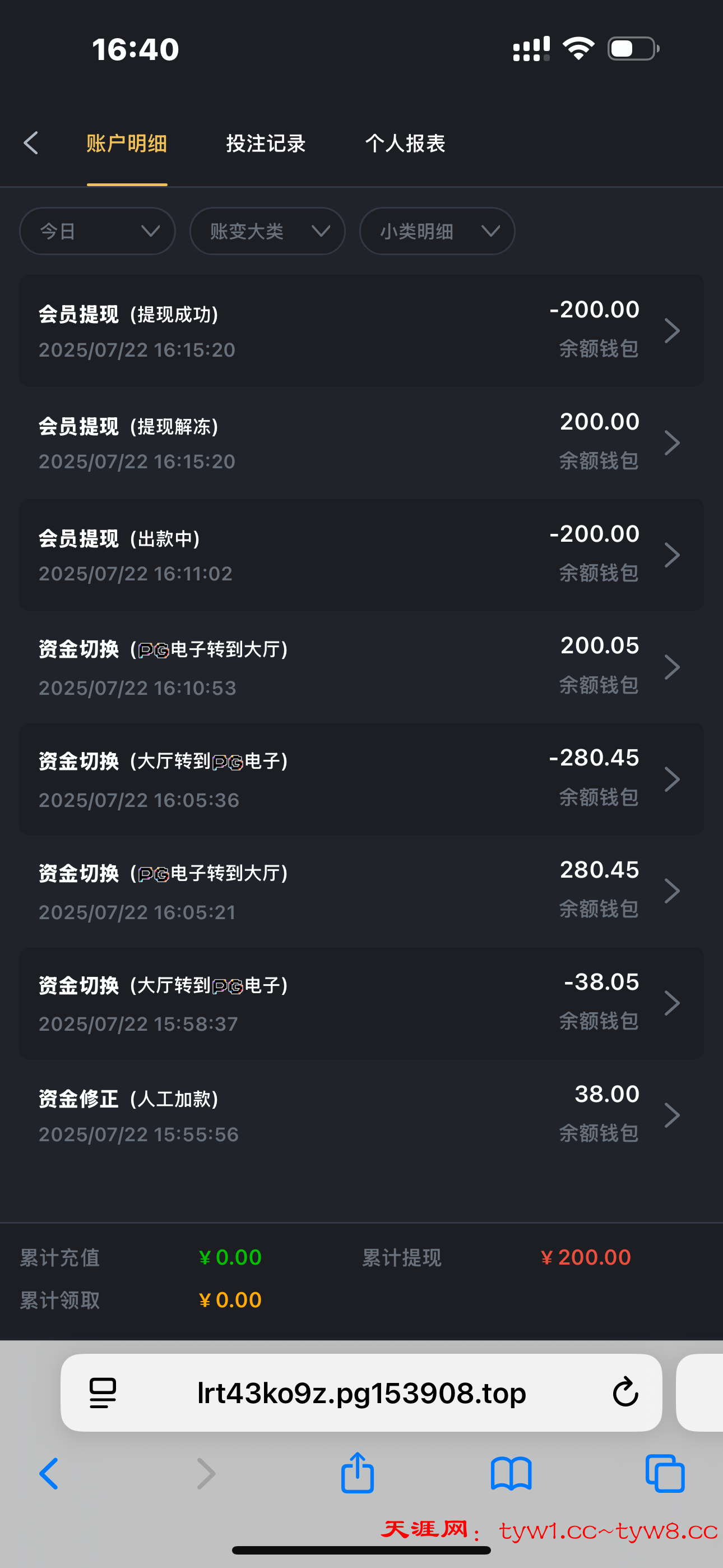Show the open Safari tabs
This screenshot has width=723, height=1568.
(x=665, y=1474)
